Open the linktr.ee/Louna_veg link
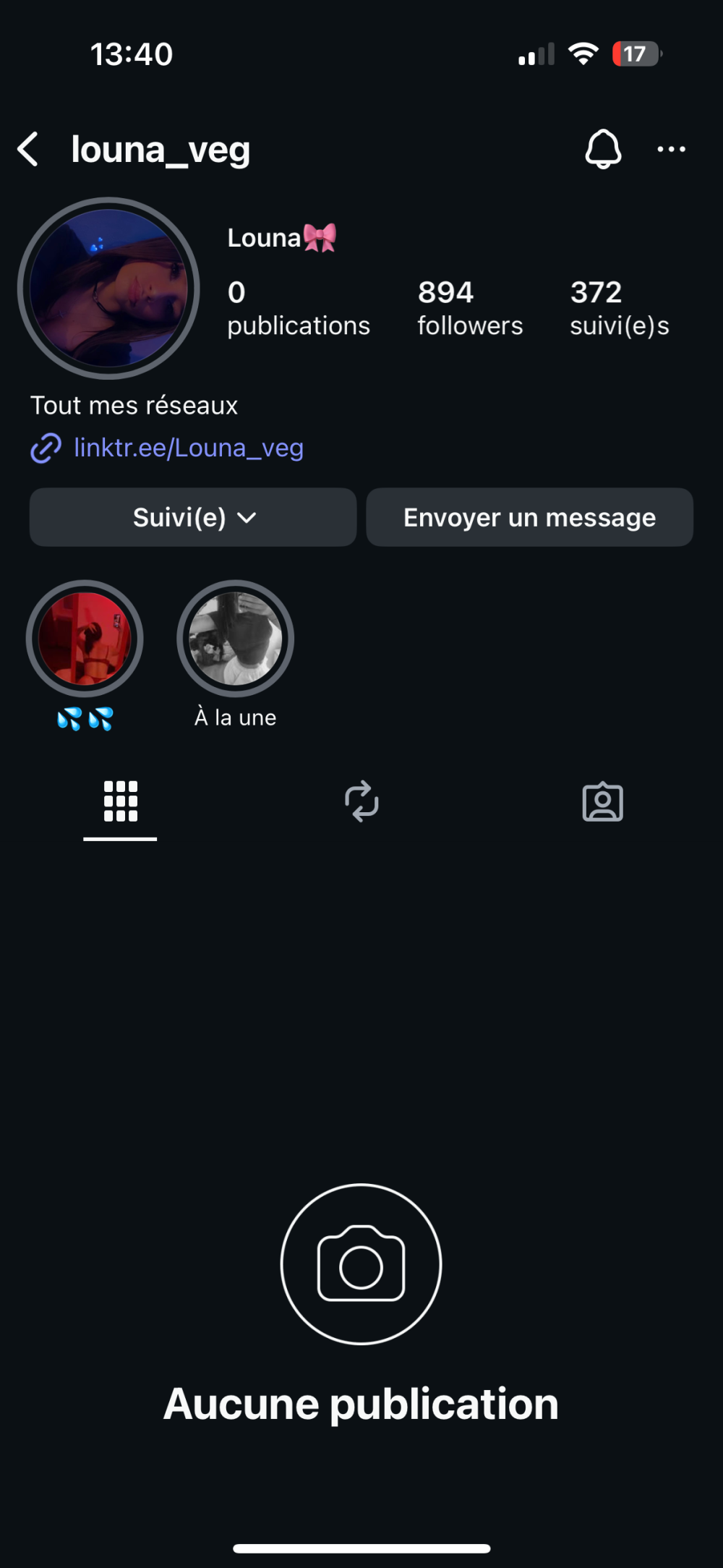This screenshot has height=1568, width=723. click(188, 448)
